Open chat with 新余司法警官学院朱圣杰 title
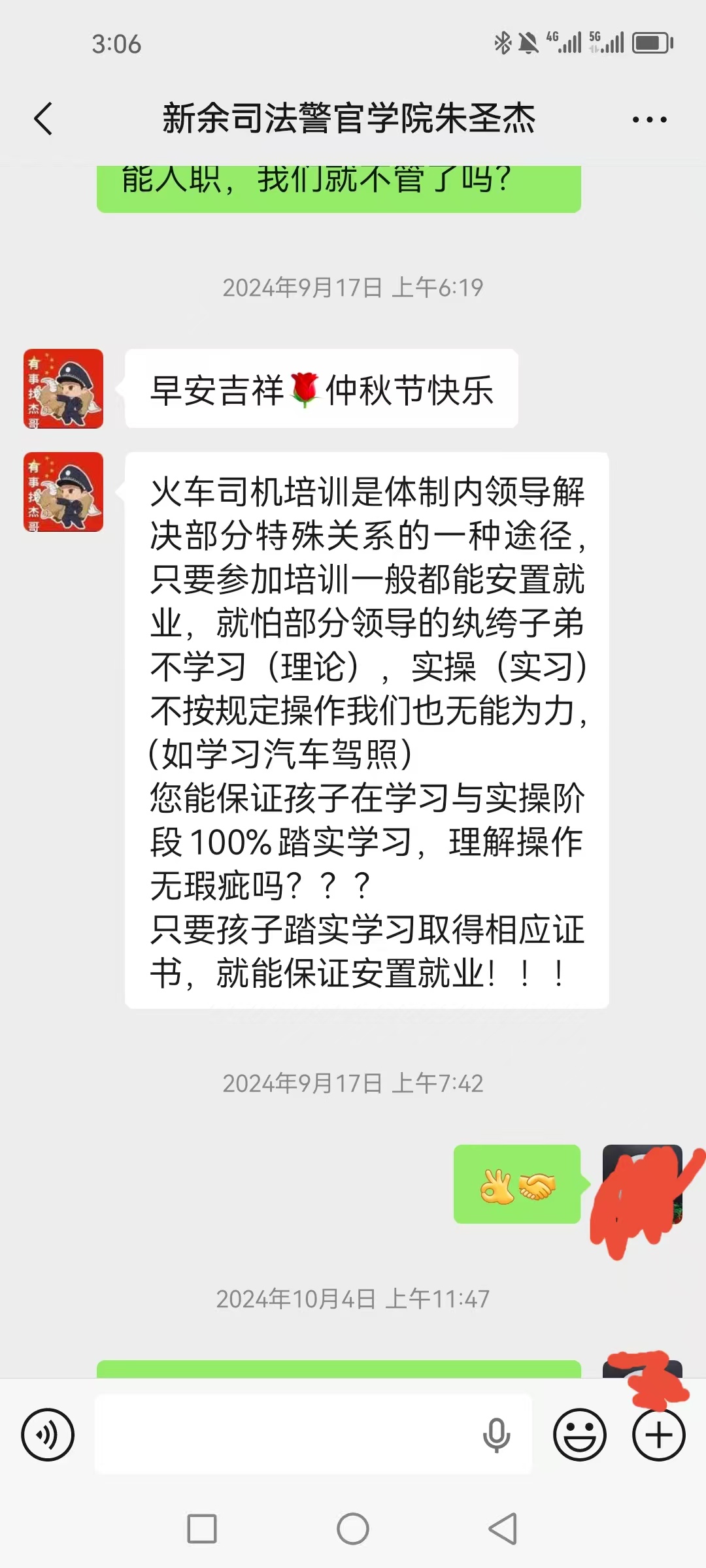The image size is (706, 1568). pyautogui.click(x=348, y=119)
